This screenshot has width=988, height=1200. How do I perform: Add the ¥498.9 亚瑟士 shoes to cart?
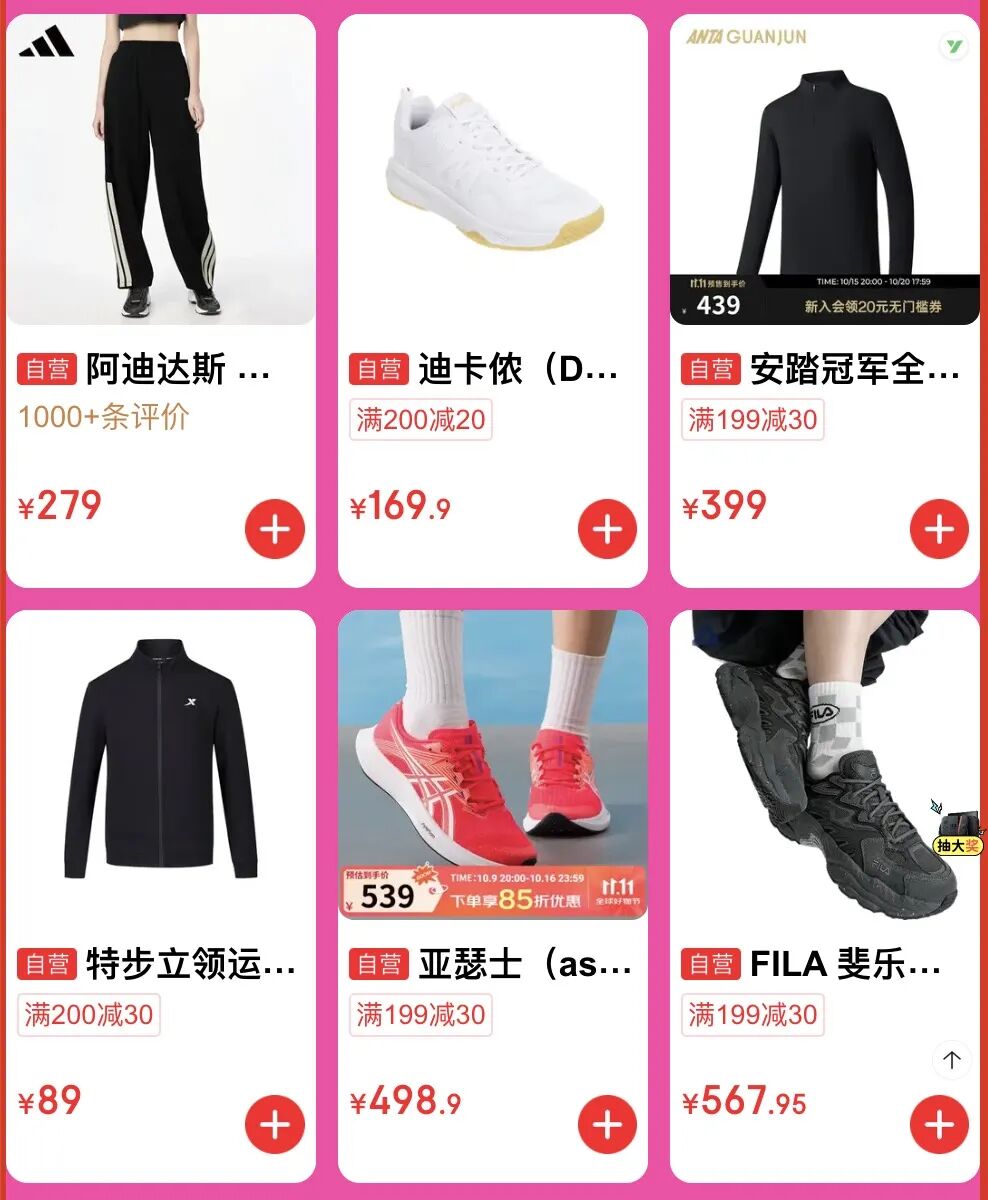point(607,1124)
